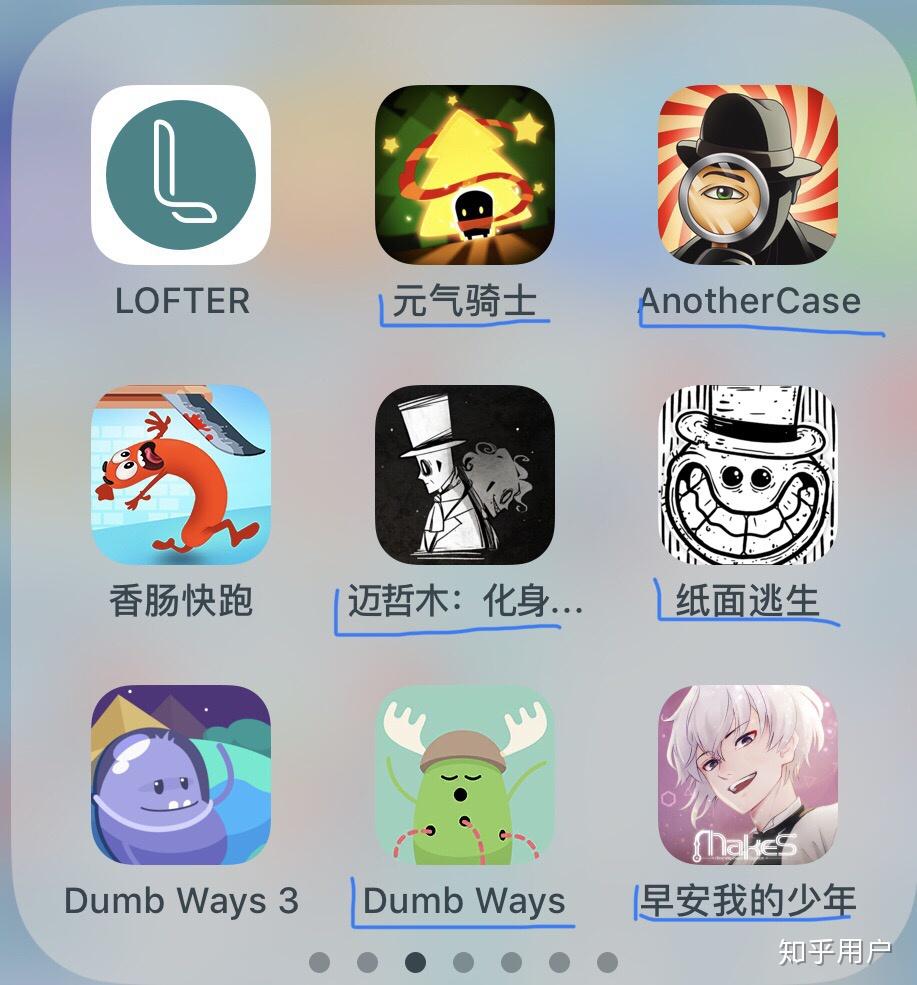This screenshot has height=985, width=917.
Task: Open the LOFTER app
Action: pos(181,175)
